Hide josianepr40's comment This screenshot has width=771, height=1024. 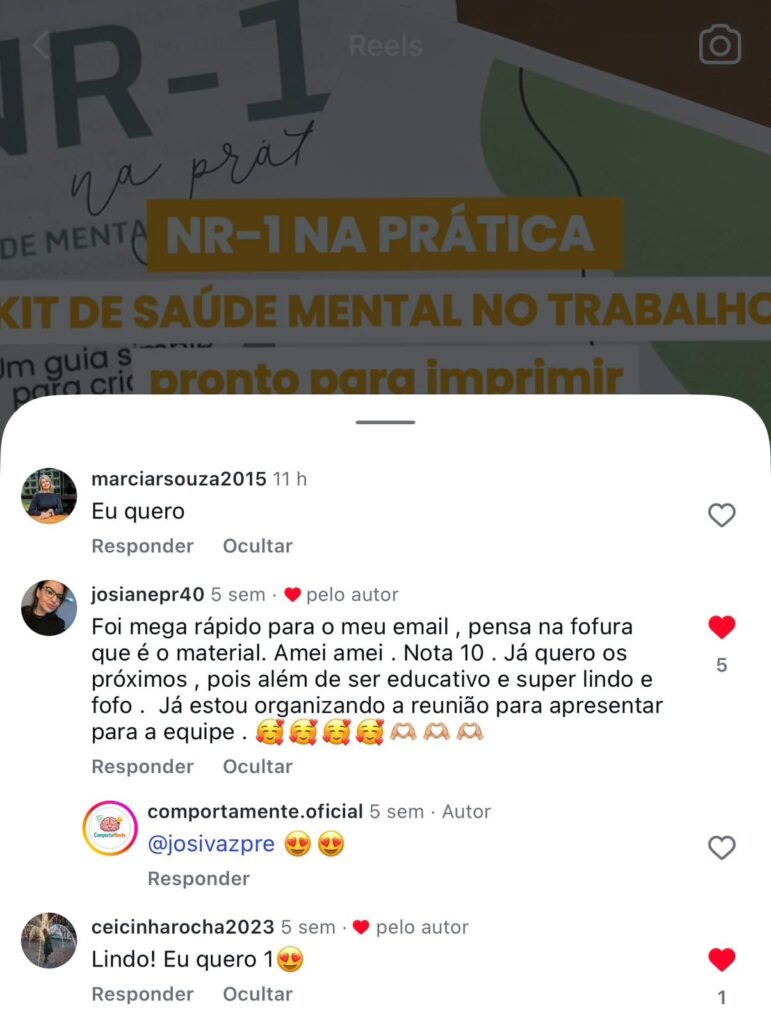[257, 766]
